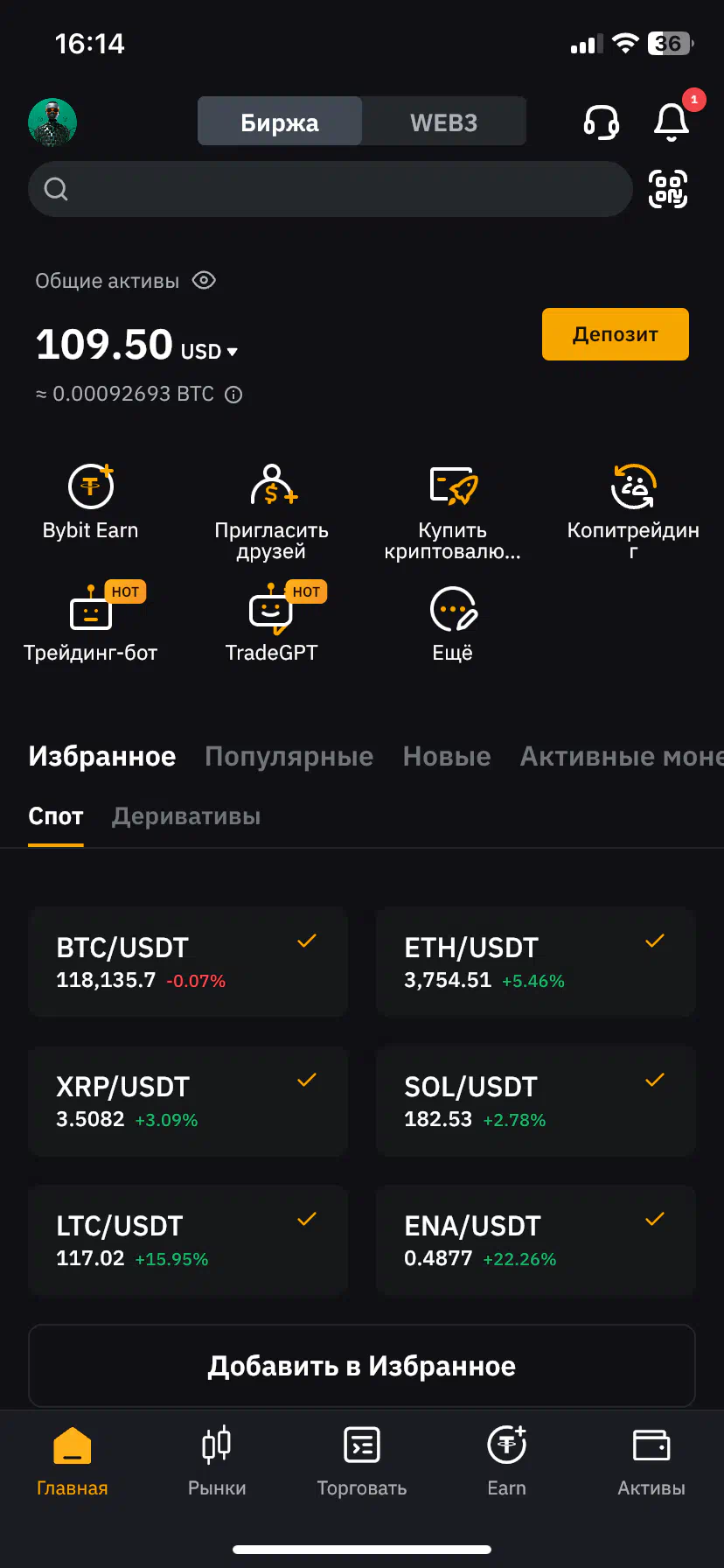Open the Ещё shortcuts menu
The width and height of the screenshot is (724, 1568).
coord(453,625)
